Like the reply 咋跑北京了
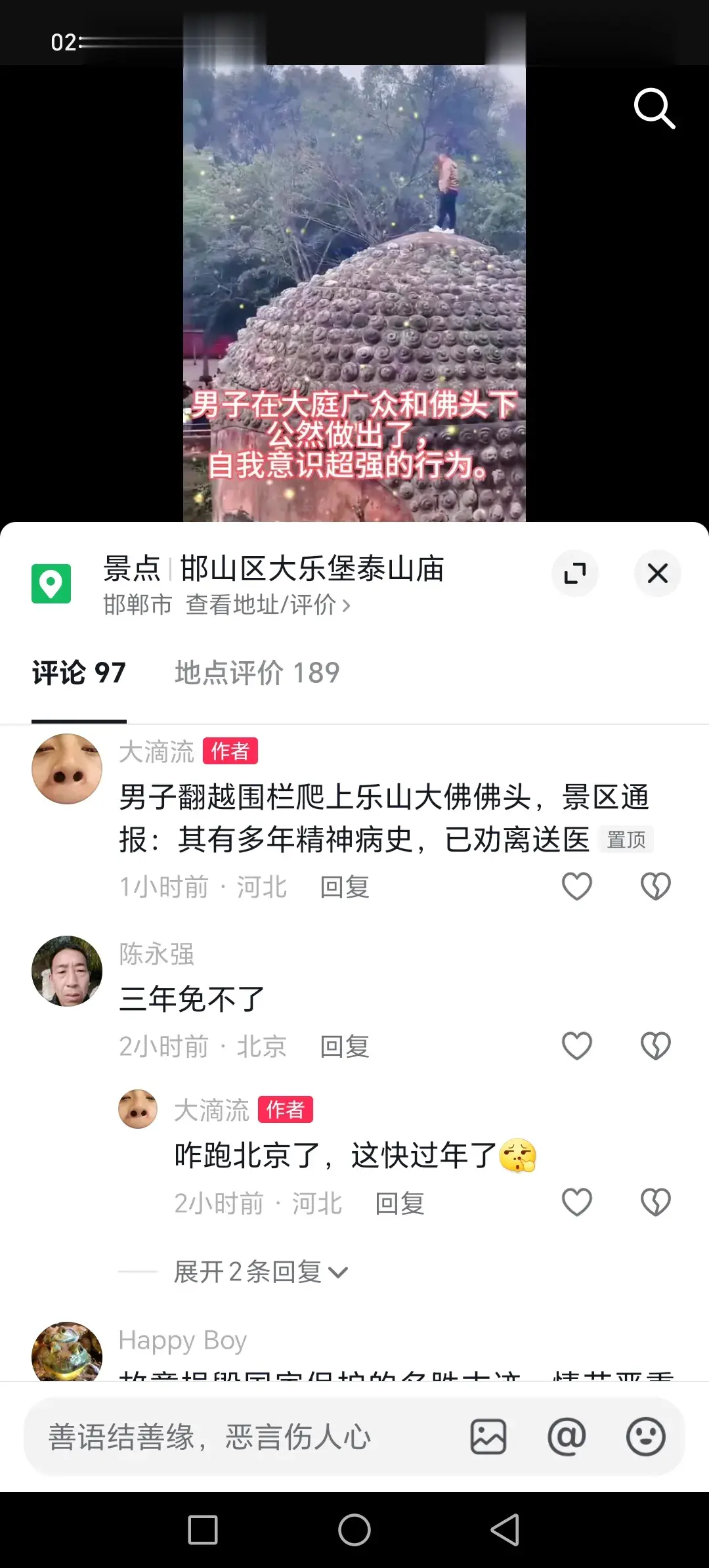Image resolution: width=709 pixels, height=1568 pixels. (x=577, y=1203)
